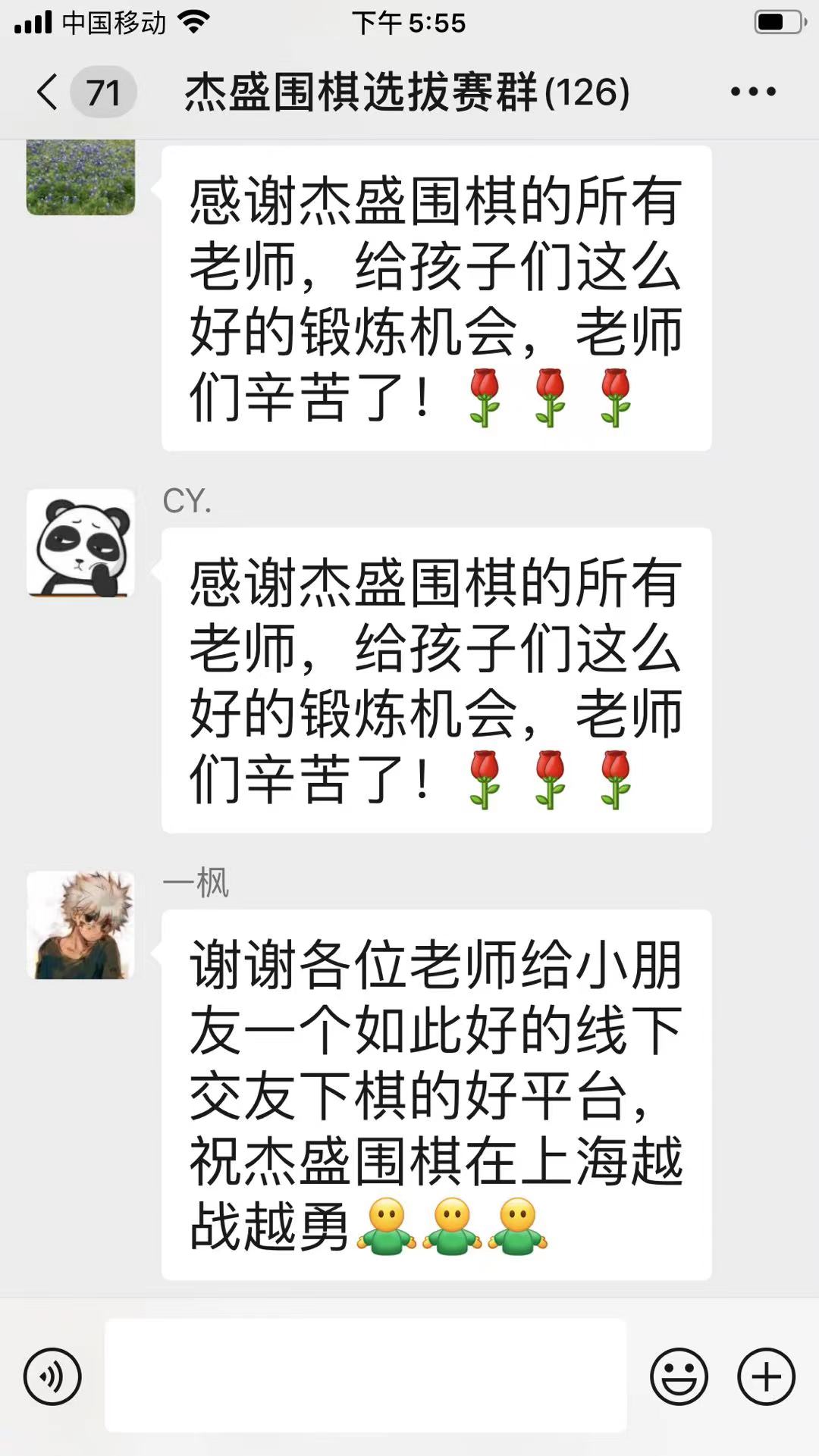Switch to voice message input
This screenshot has width=819, height=1456.
pyautogui.click(x=52, y=1376)
